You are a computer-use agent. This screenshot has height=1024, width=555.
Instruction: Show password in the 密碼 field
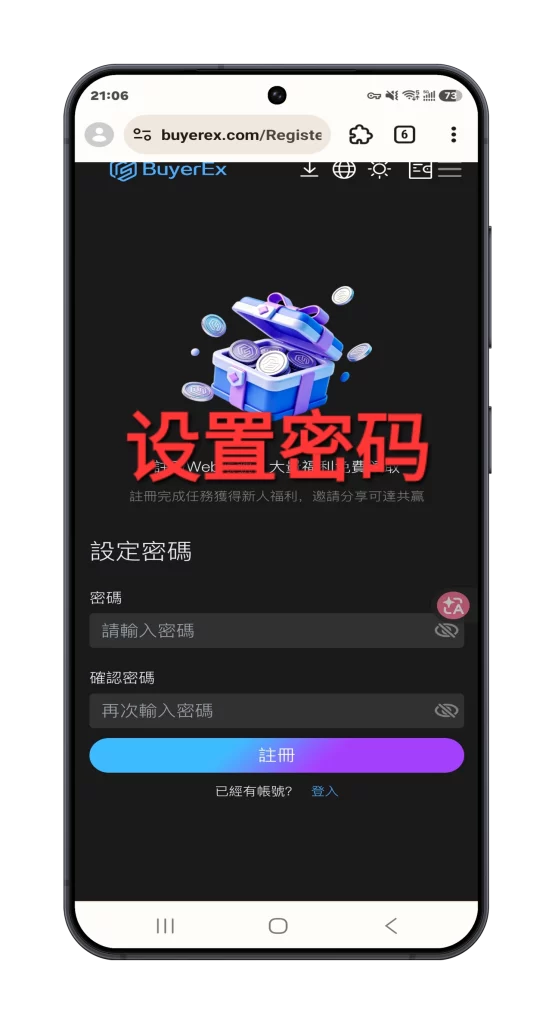446,630
